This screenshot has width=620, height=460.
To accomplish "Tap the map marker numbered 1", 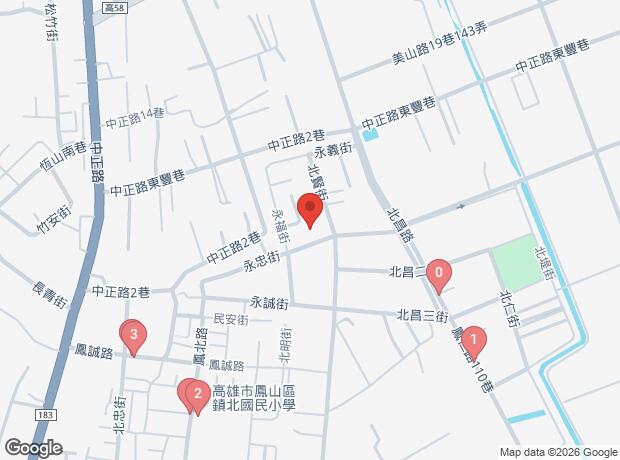I will (472, 341).
